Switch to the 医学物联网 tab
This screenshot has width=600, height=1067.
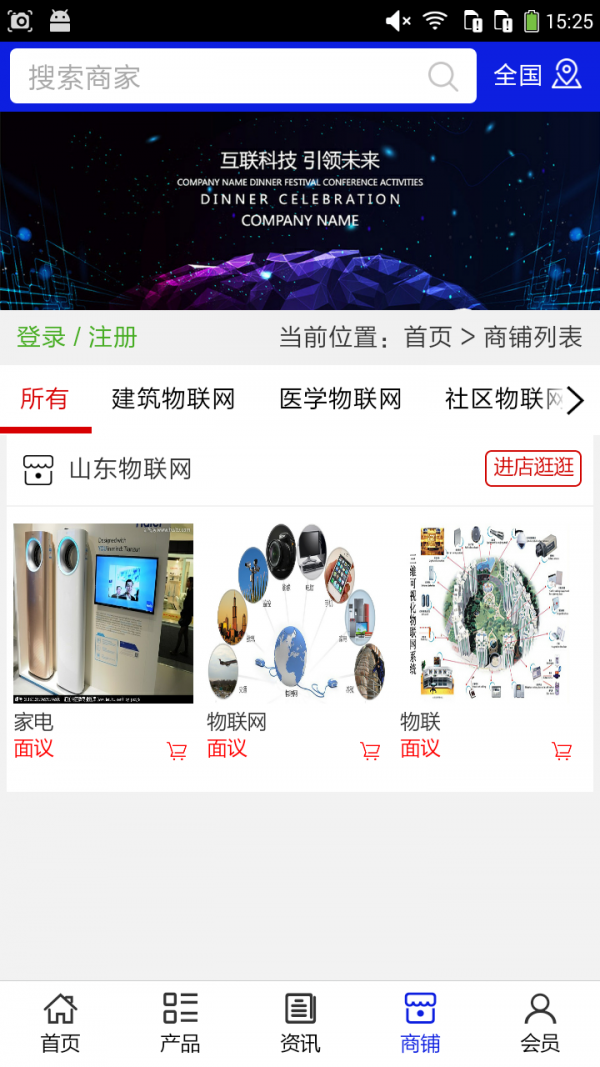pos(340,399)
